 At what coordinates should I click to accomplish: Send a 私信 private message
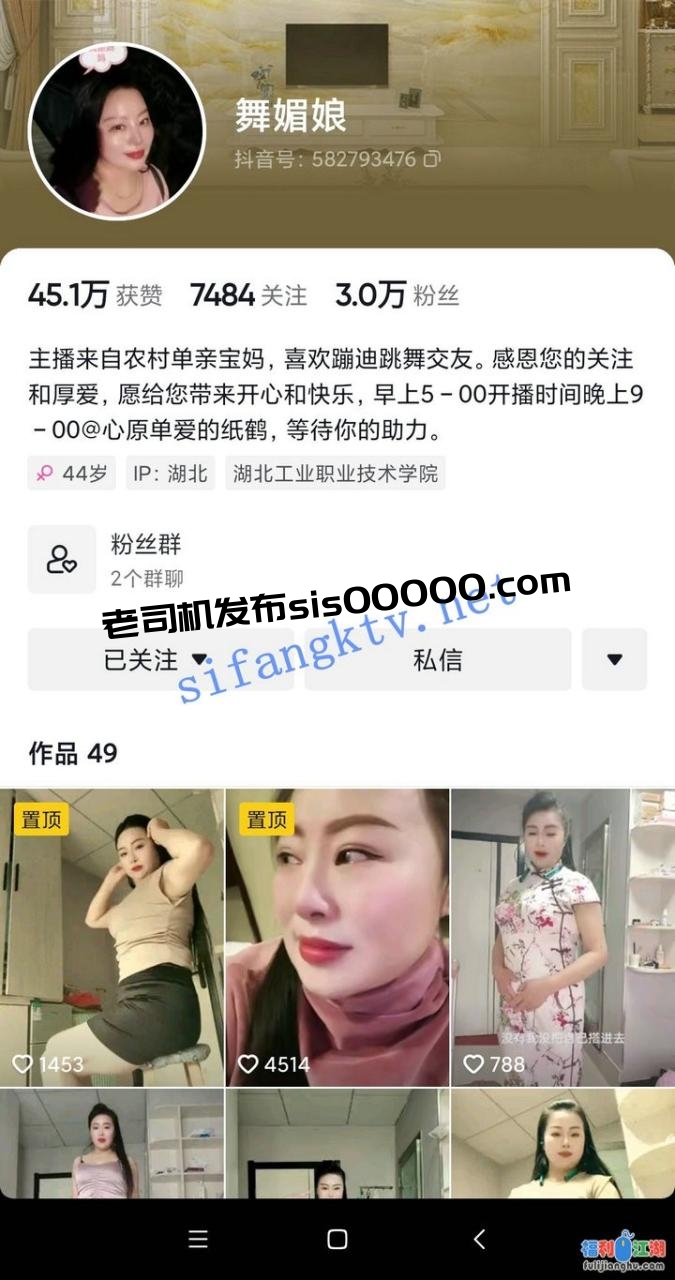tap(437, 660)
